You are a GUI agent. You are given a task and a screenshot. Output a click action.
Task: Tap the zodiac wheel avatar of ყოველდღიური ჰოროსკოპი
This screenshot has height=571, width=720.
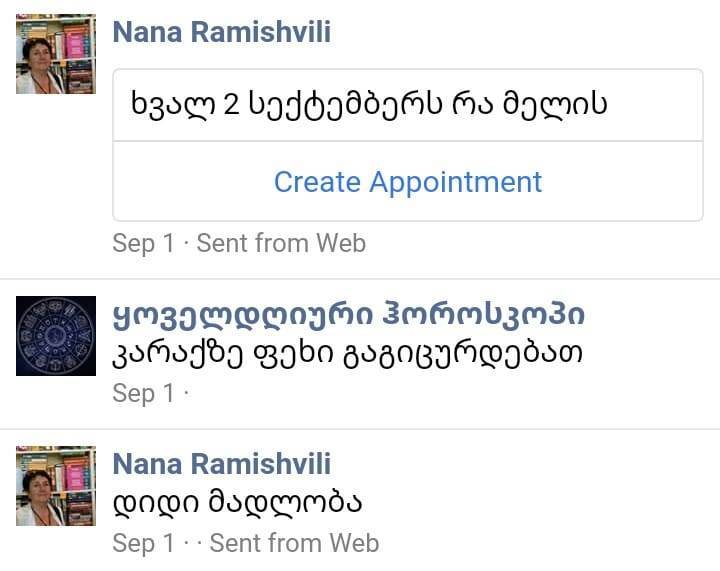56,336
